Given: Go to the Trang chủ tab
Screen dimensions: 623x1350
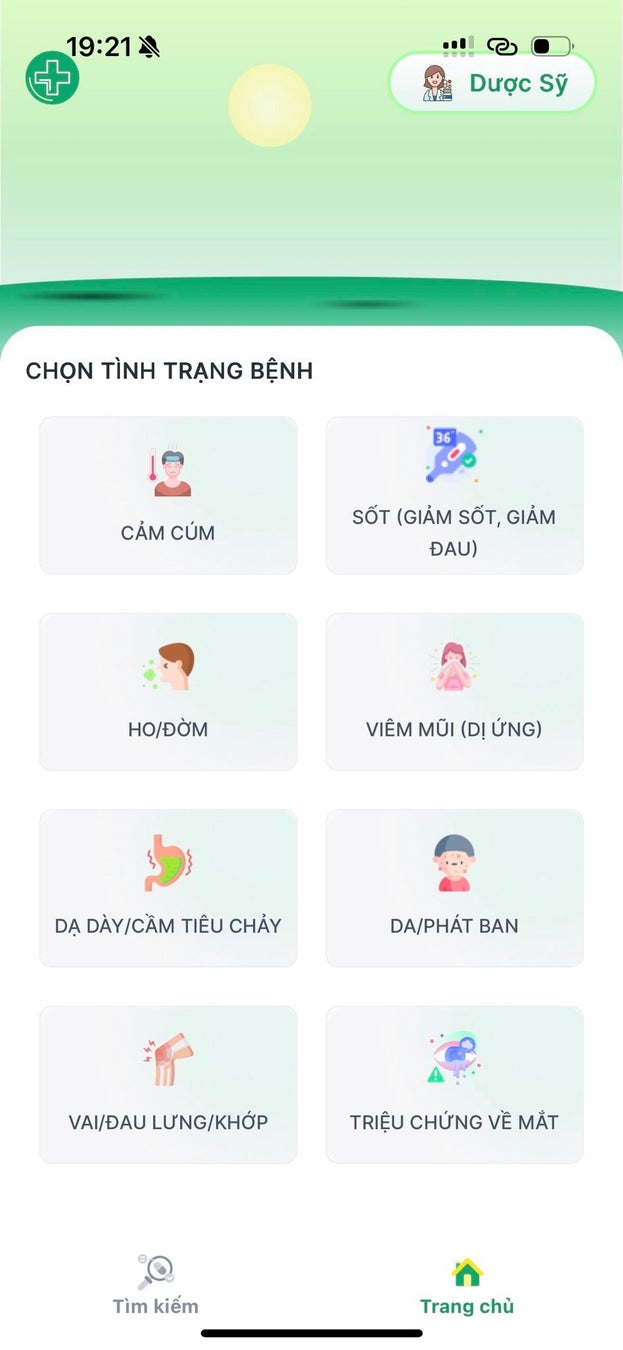Looking at the screenshot, I should [x=466, y=1285].
